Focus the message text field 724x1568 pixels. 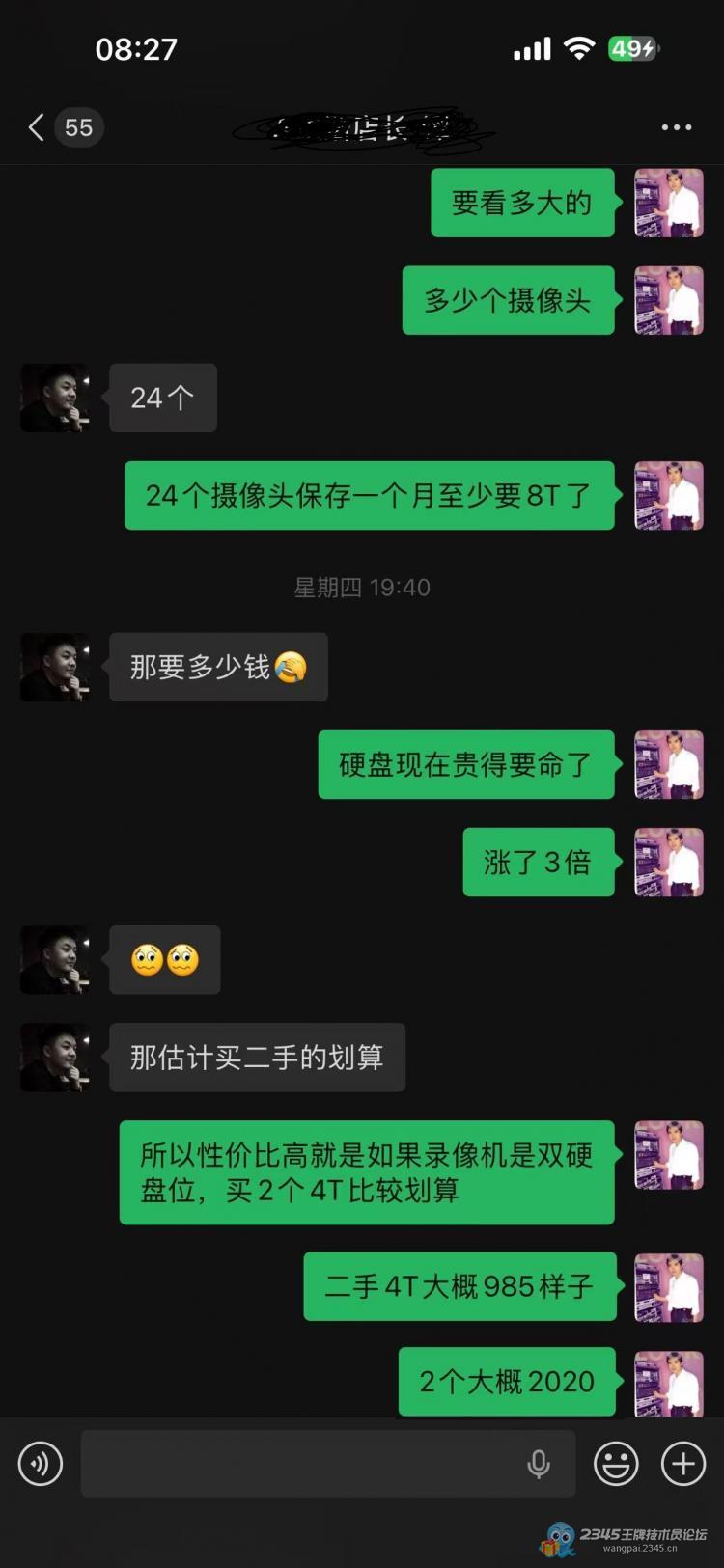299,1464
